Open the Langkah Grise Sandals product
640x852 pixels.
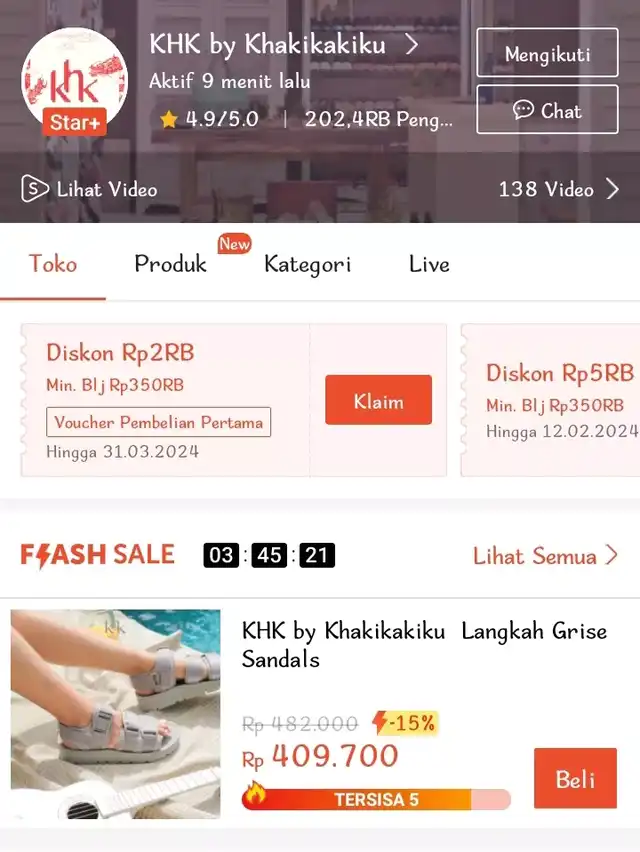click(424, 645)
